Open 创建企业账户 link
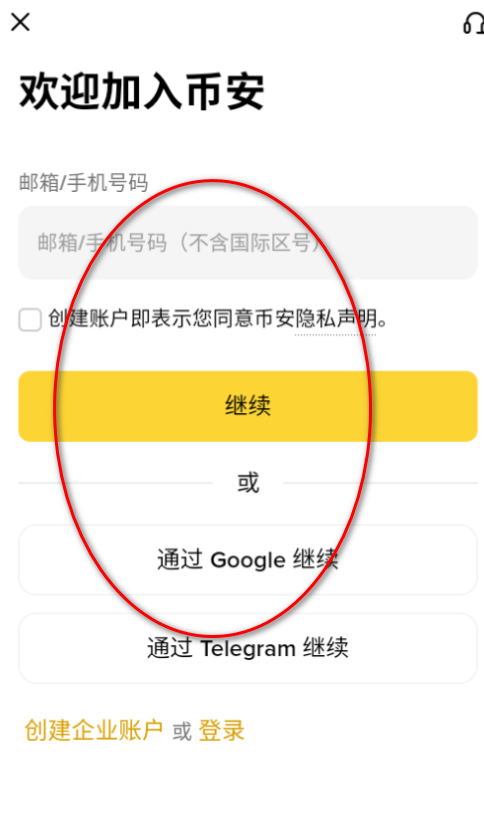Image resolution: width=484 pixels, height=836 pixels. coord(94,730)
